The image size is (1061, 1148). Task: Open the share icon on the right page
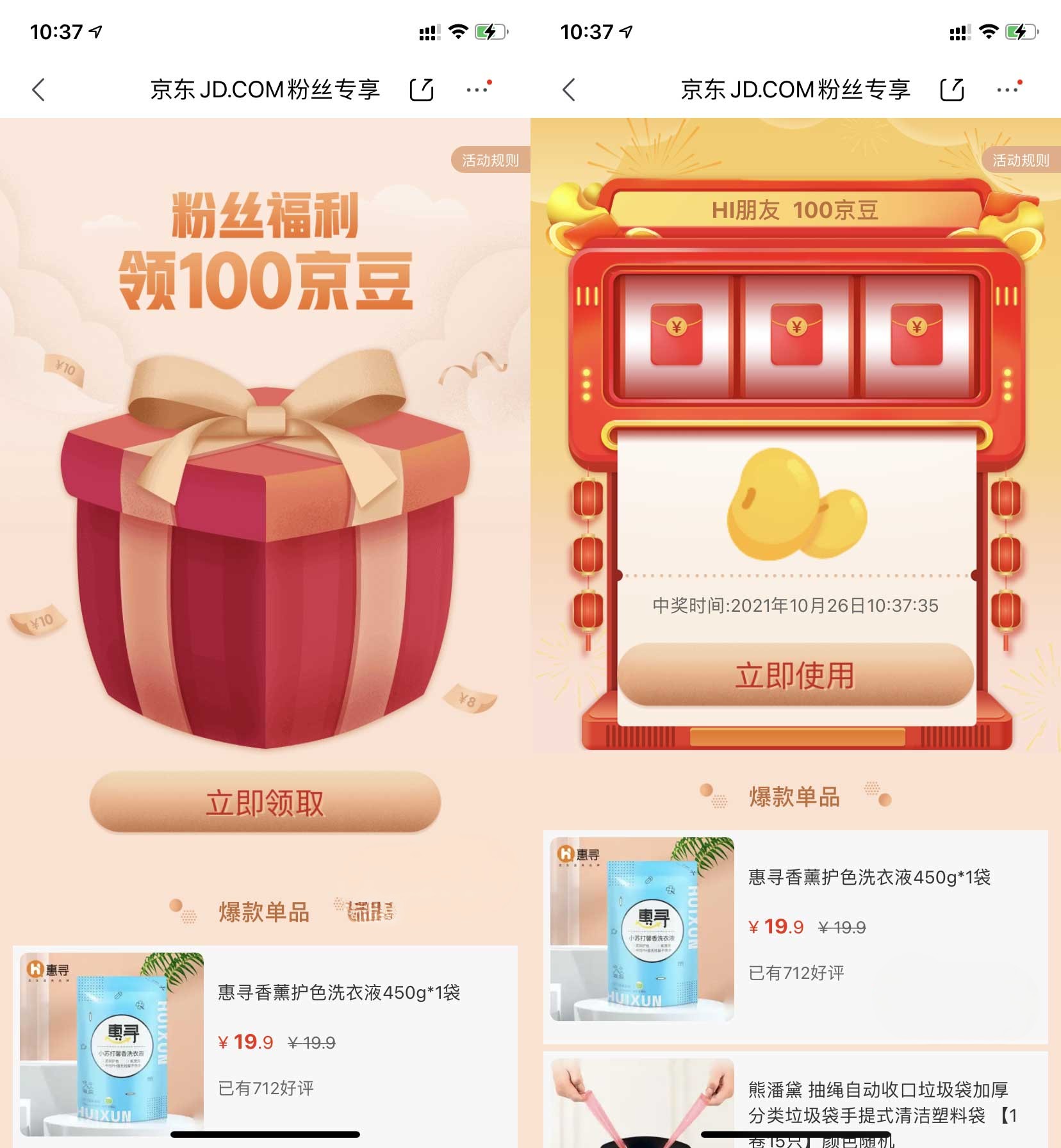pyautogui.click(x=951, y=89)
